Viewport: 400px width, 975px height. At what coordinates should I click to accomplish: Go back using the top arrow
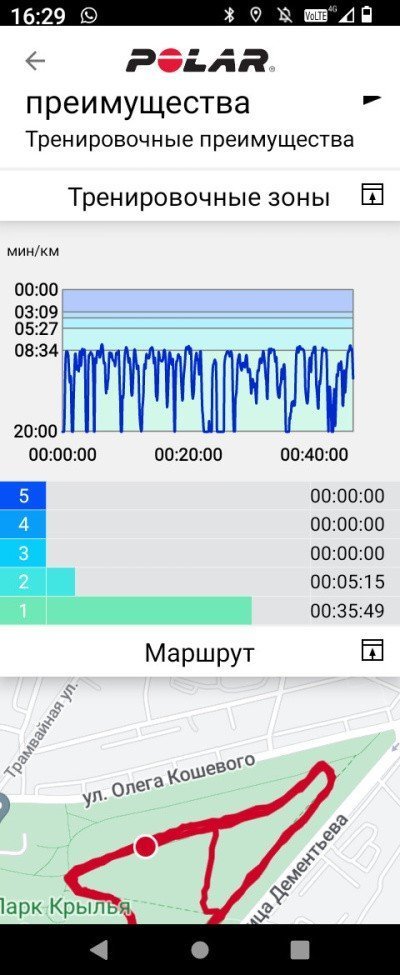[x=35, y=61]
